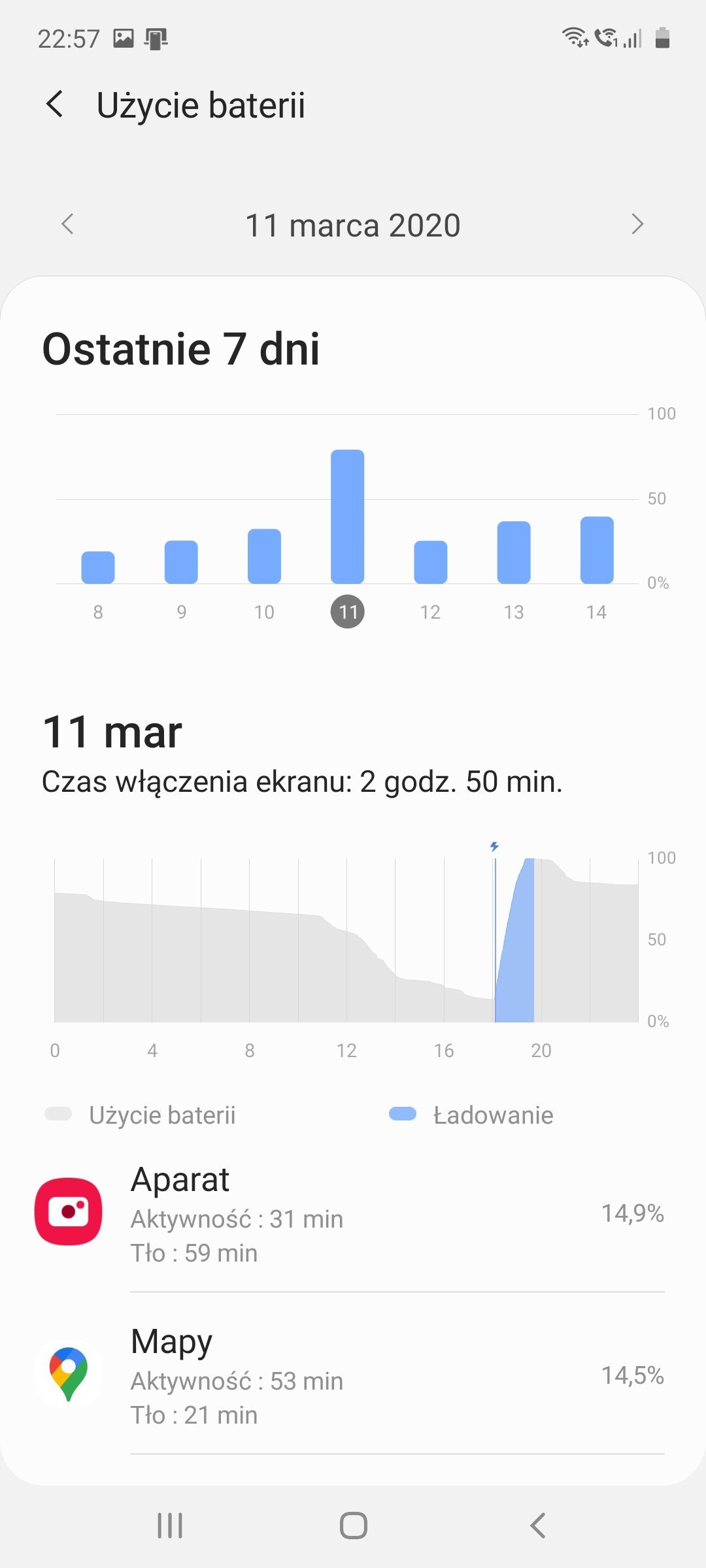Go back from Użycie baterii screen
The image size is (706, 1568).
point(56,105)
